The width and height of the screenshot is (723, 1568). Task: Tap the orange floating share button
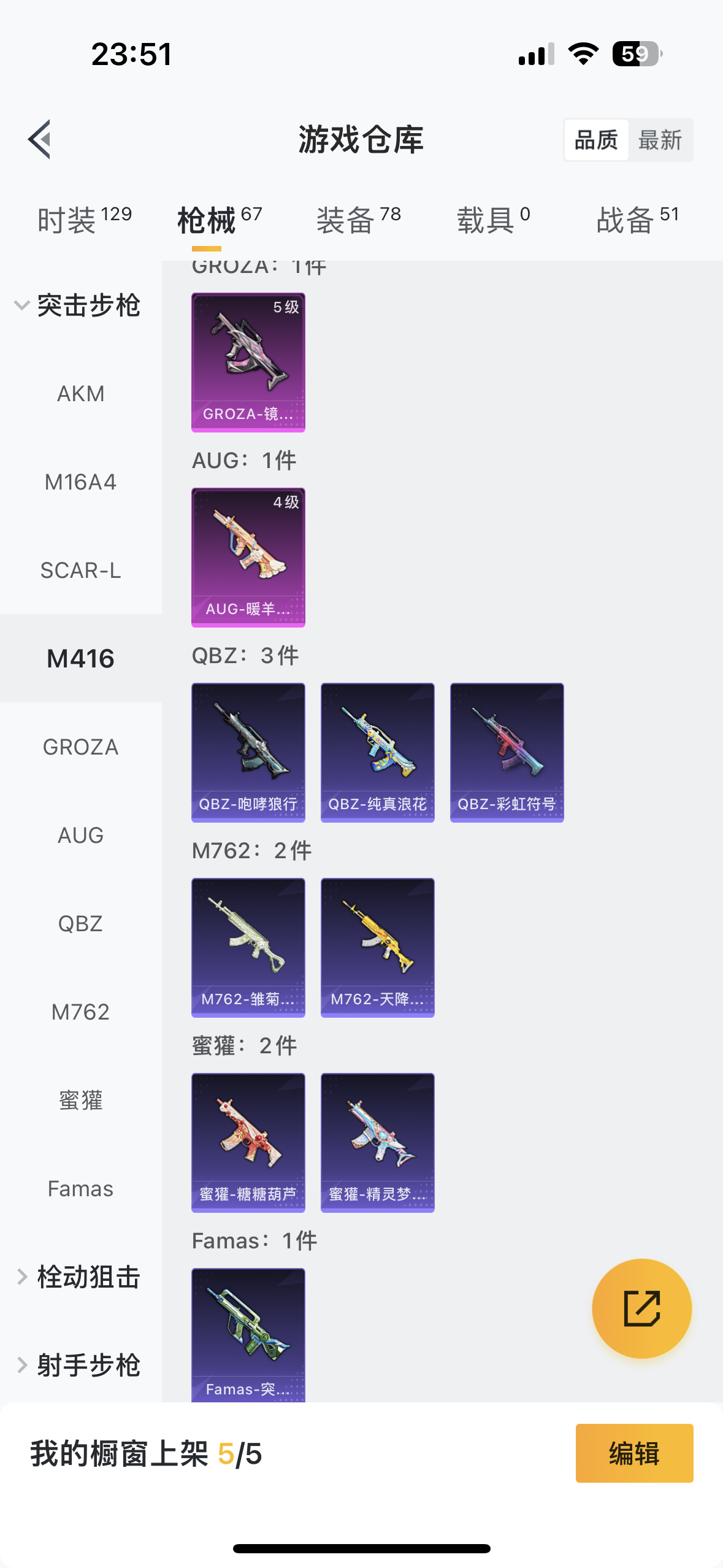point(641,1309)
